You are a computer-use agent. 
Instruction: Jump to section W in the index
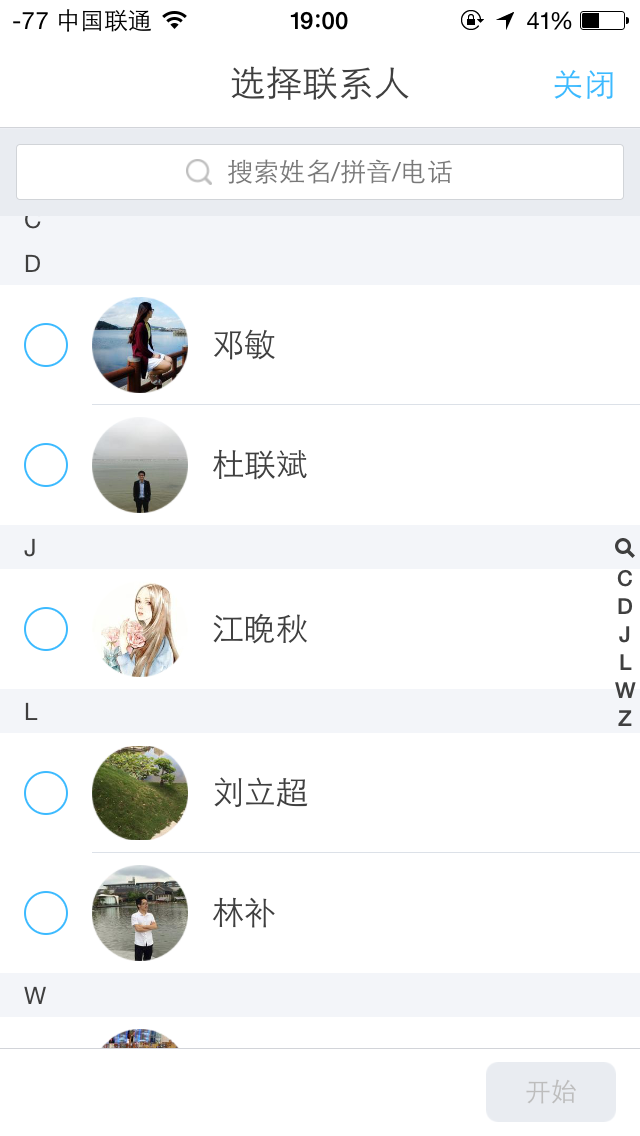625,690
